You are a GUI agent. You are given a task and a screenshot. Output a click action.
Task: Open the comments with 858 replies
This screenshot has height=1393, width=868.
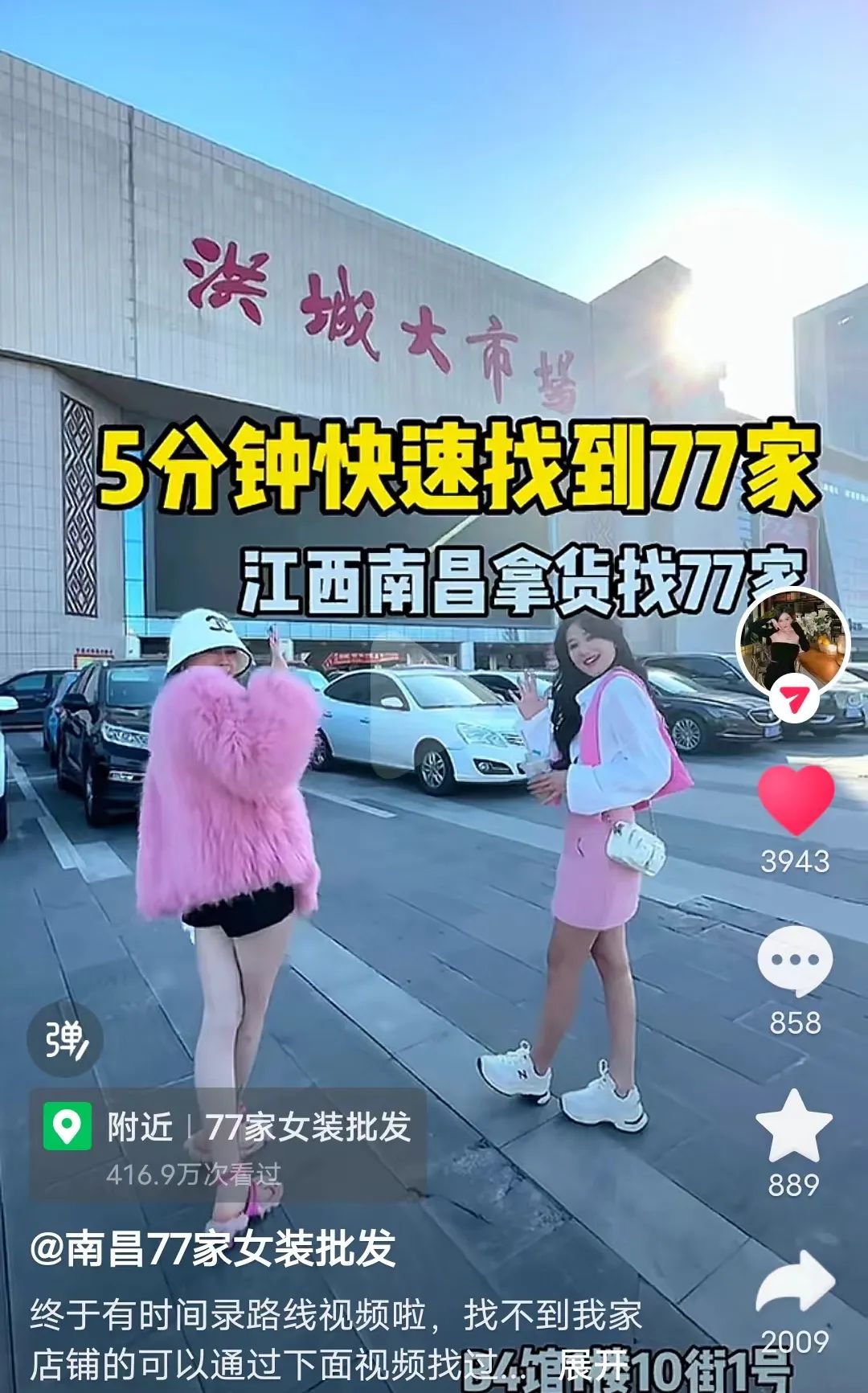[795, 961]
